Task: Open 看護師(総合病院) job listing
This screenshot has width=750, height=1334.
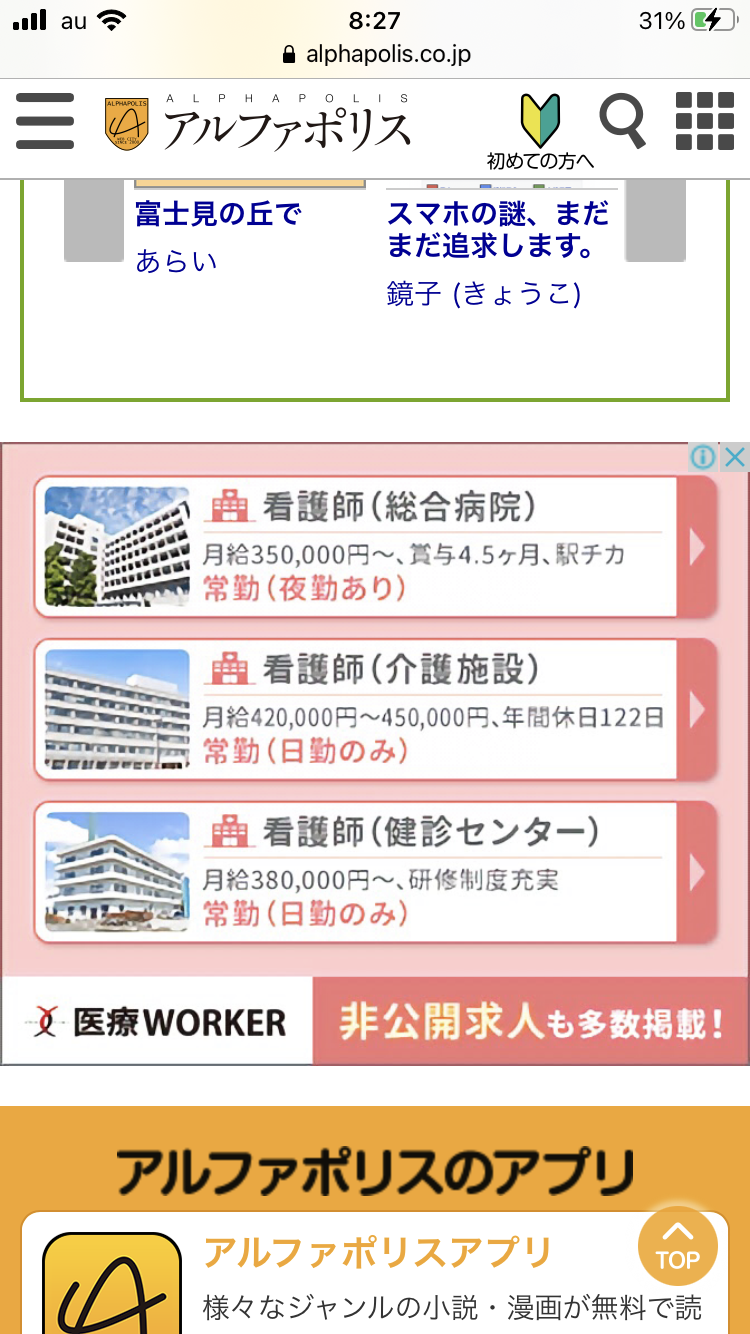Action: 375,547
